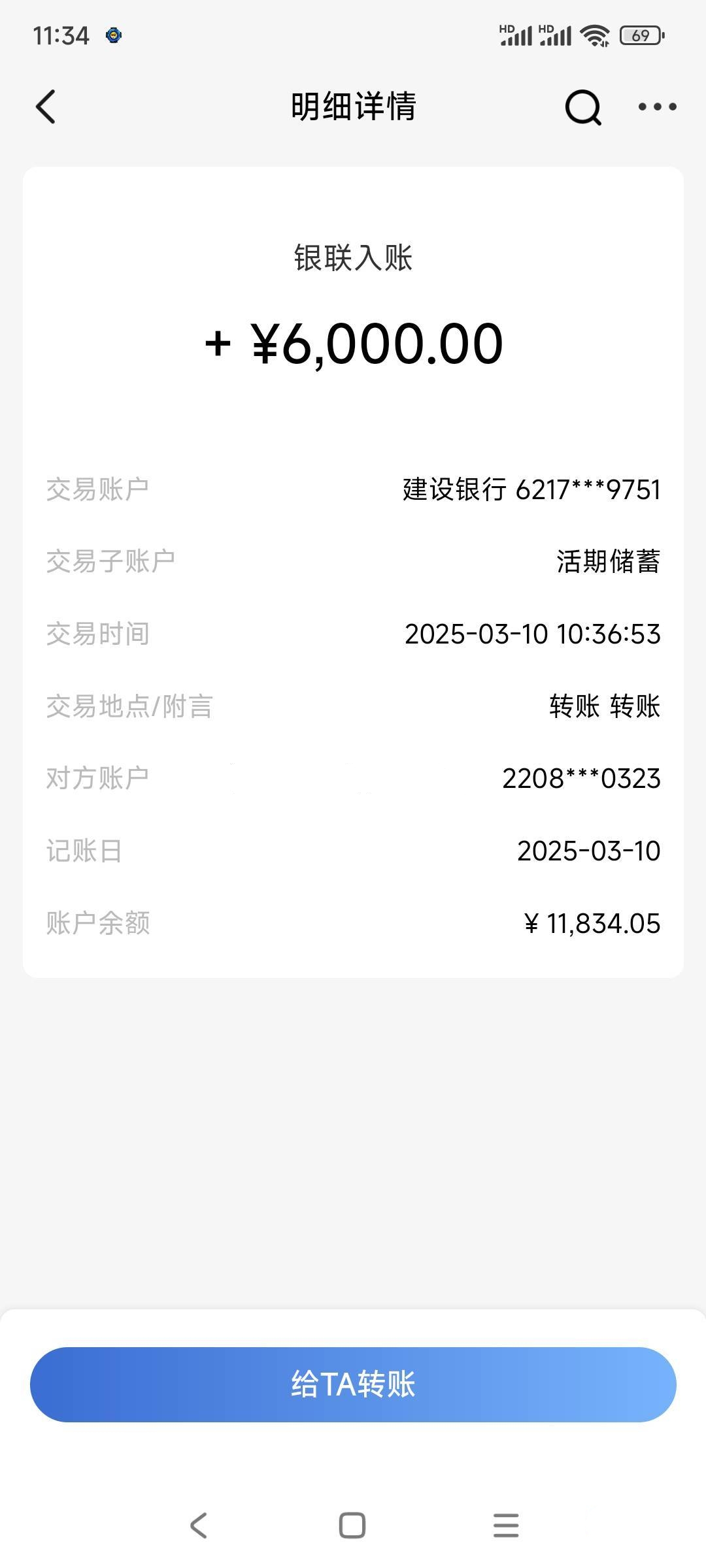Go back using the top-left arrow
The width and height of the screenshot is (706, 1568).
(x=46, y=106)
